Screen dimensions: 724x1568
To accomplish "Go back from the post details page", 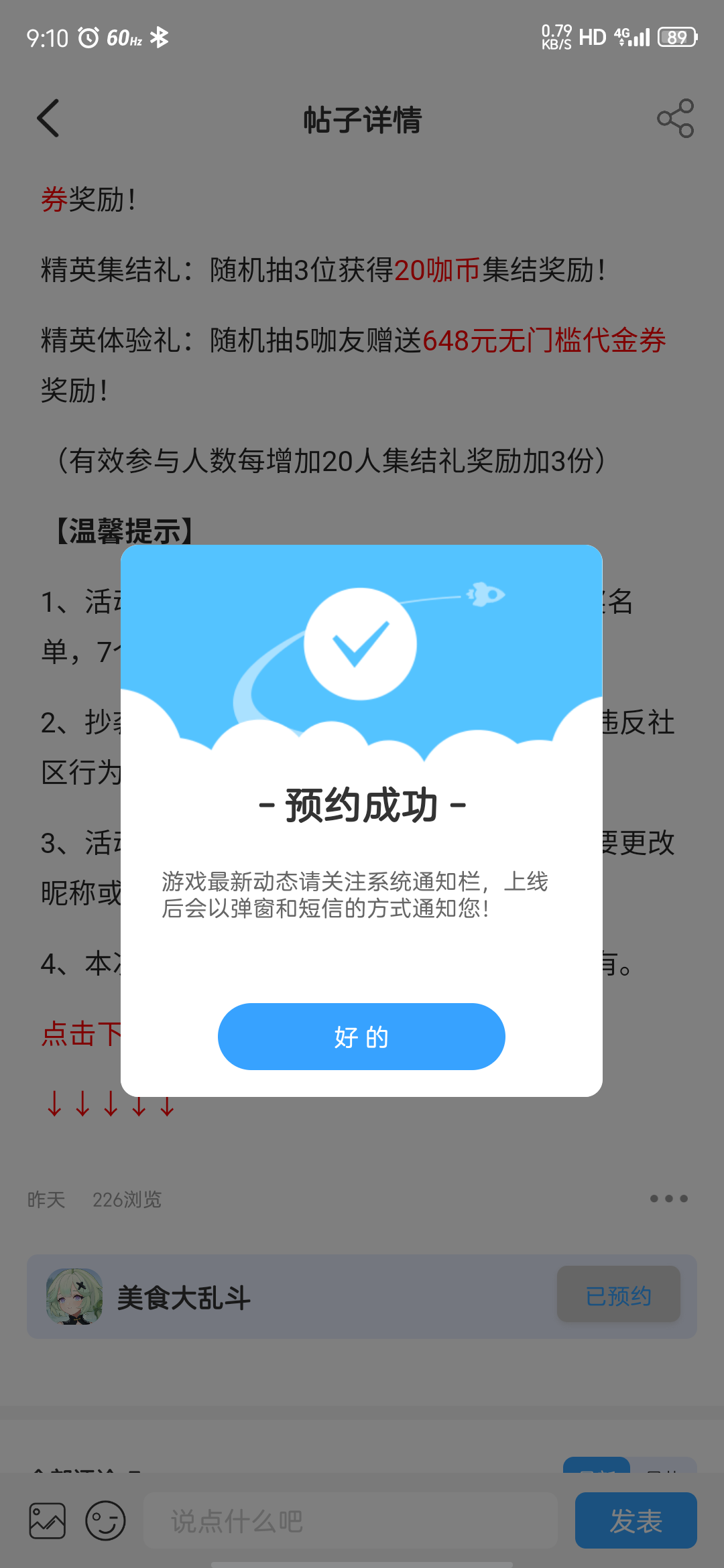I will coord(48,119).
